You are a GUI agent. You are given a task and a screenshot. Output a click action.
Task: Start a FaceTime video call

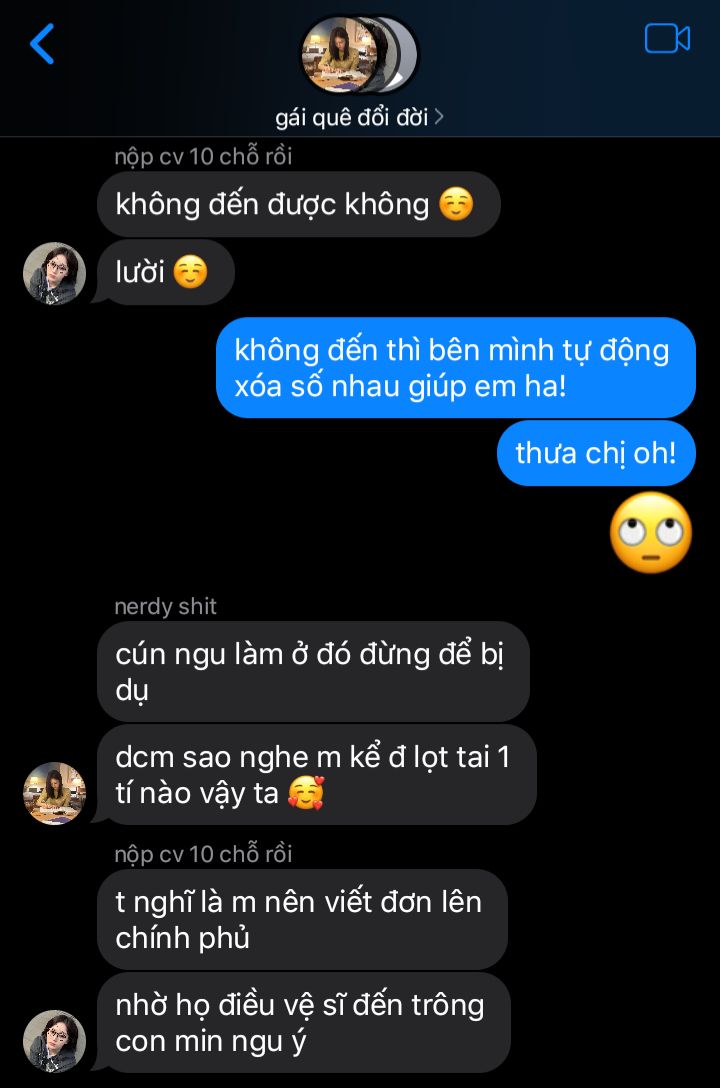(x=667, y=39)
